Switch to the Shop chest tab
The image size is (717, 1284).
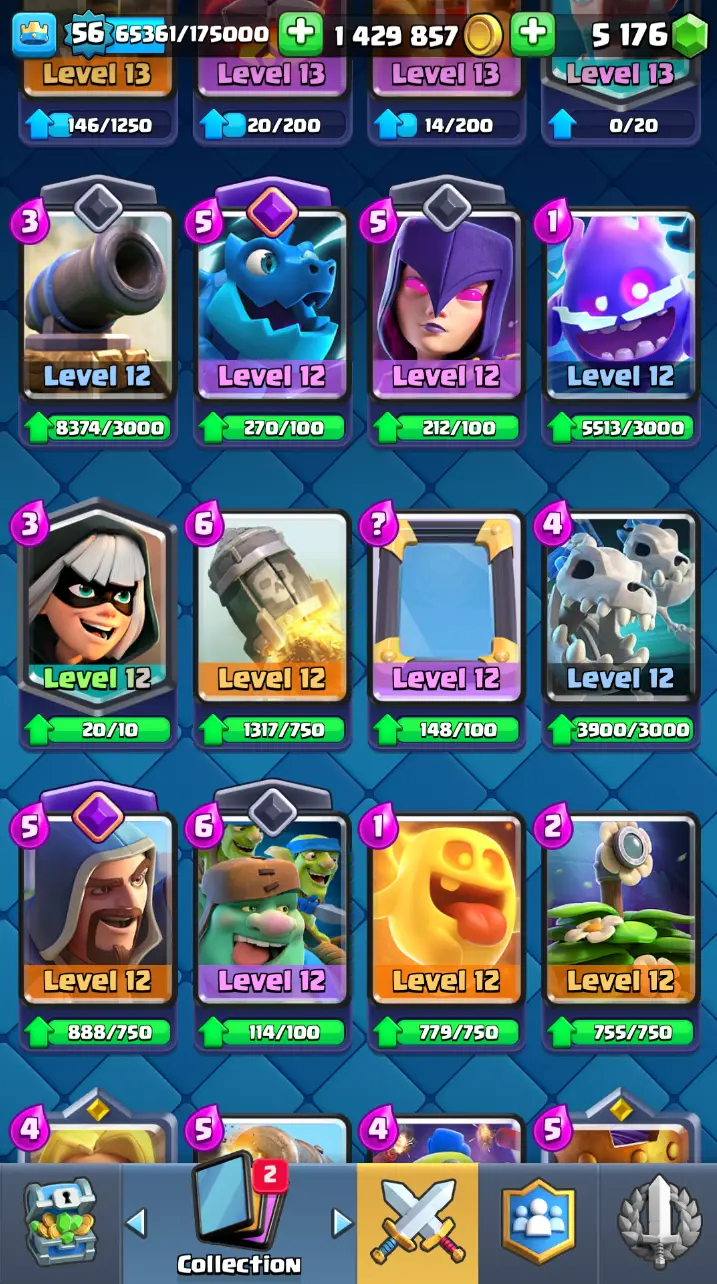click(60, 1223)
